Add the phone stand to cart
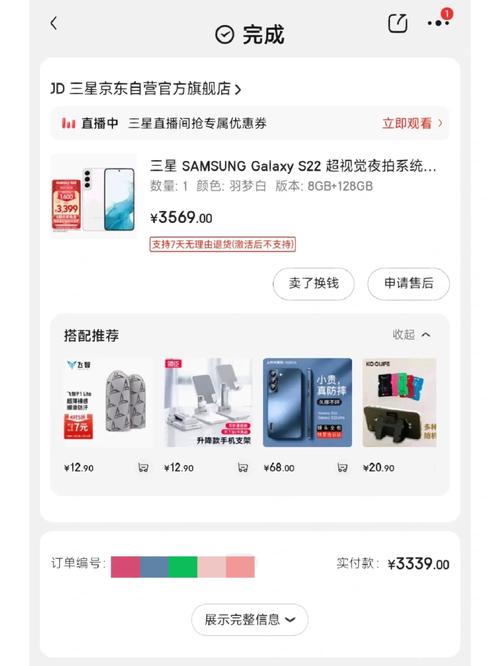500x666 pixels. 243,468
